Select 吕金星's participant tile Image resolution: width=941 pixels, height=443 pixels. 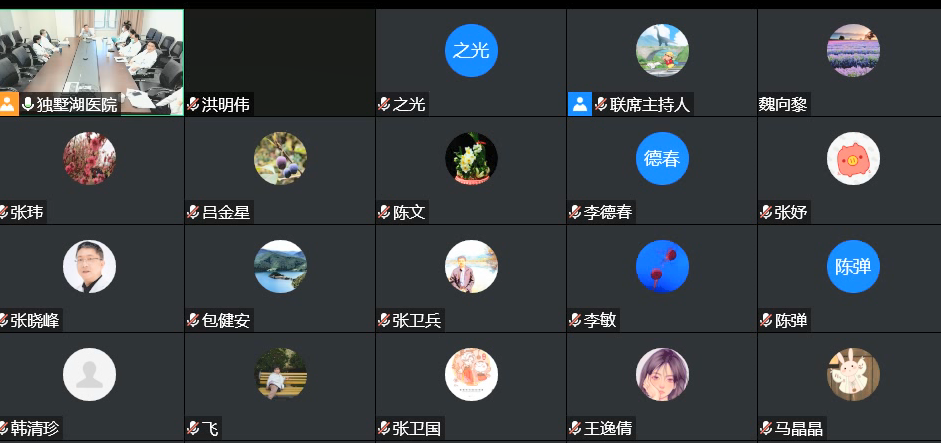[x=280, y=170]
